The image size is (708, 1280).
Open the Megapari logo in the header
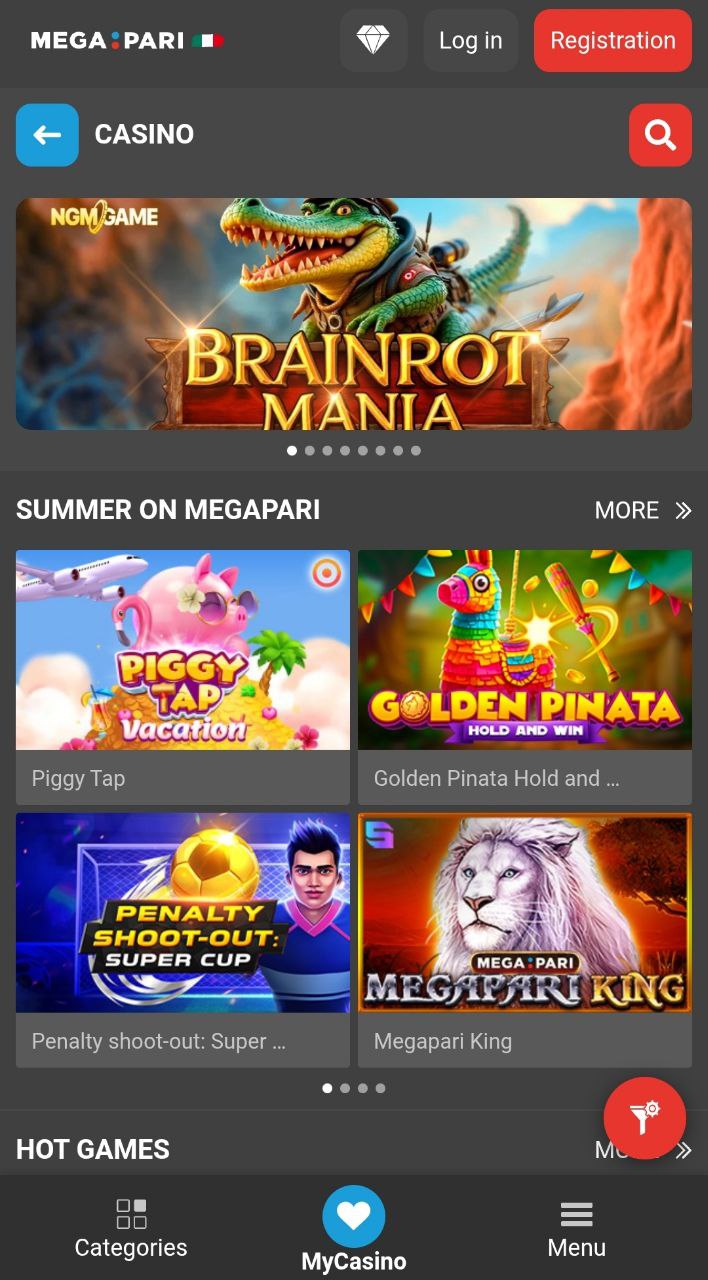tap(127, 41)
